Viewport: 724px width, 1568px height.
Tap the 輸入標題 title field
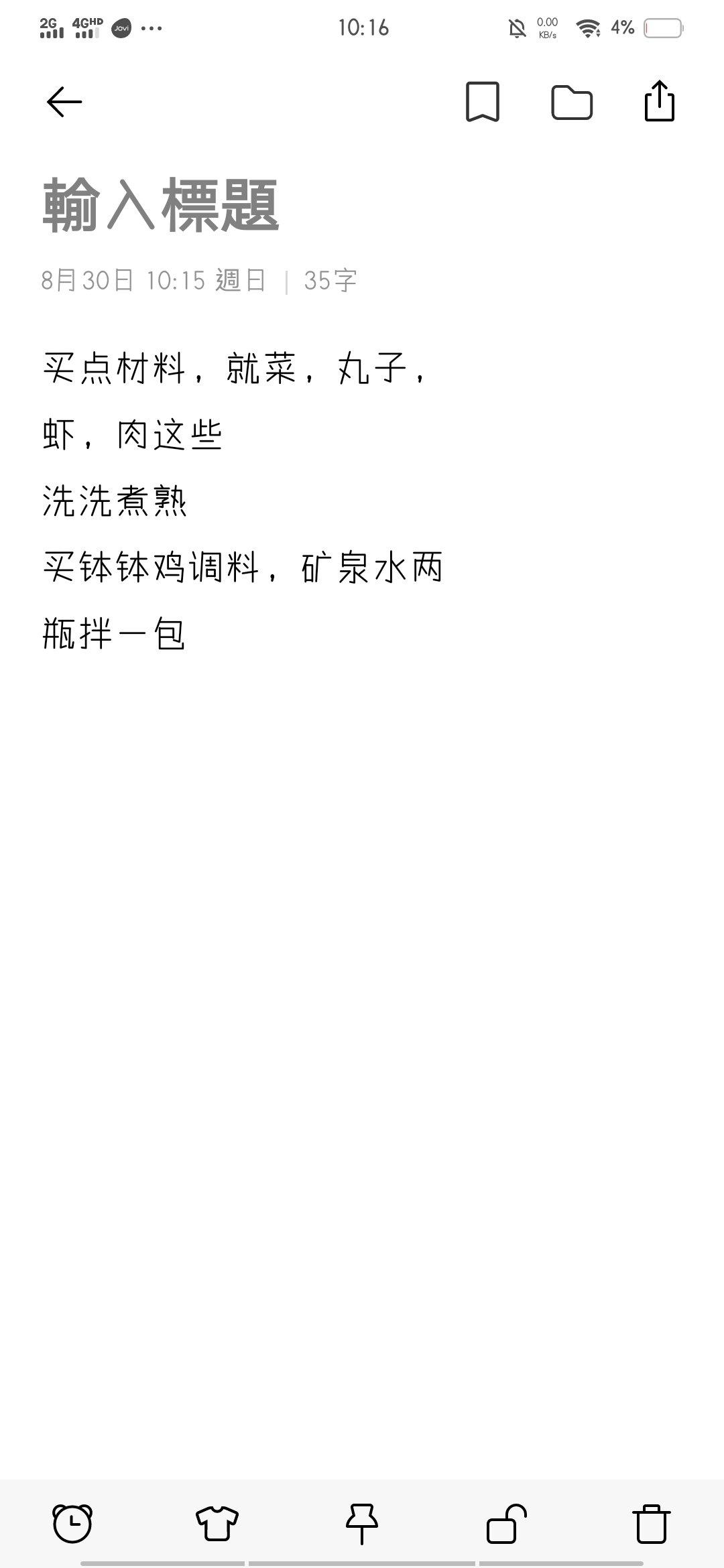pyautogui.click(x=161, y=205)
